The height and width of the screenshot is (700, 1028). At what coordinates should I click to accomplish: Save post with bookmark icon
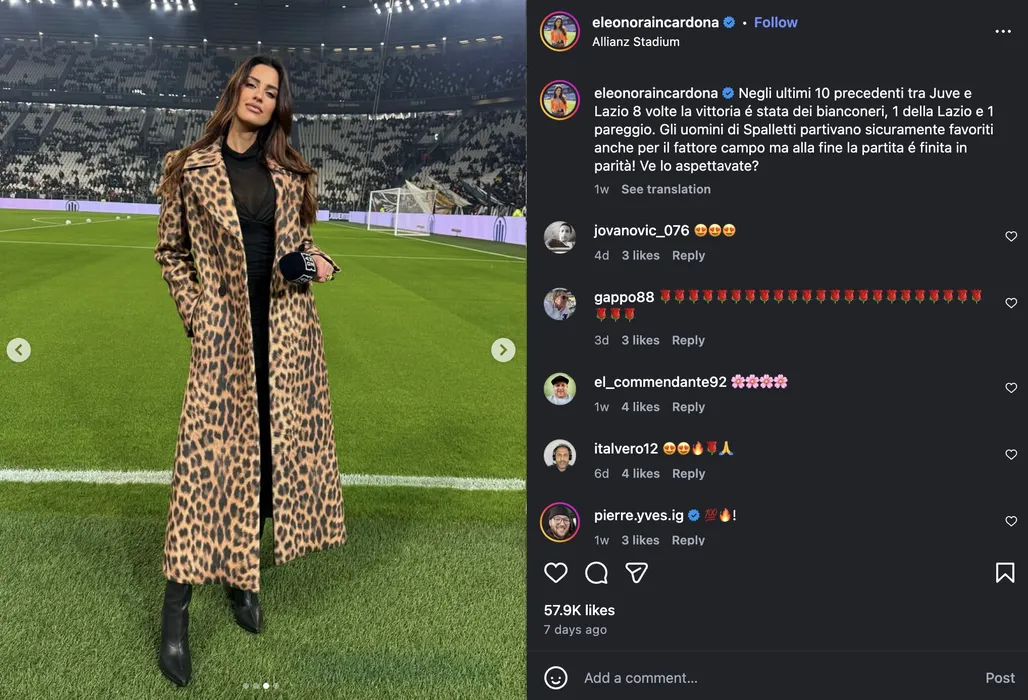(1005, 572)
